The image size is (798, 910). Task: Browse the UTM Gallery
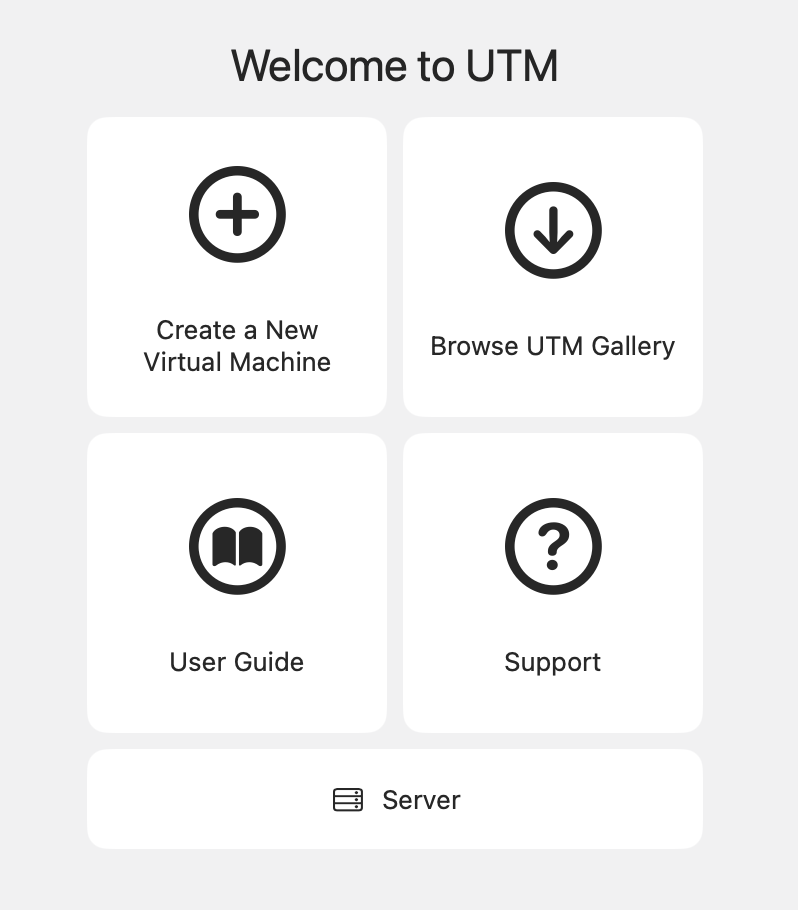tap(552, 267)
